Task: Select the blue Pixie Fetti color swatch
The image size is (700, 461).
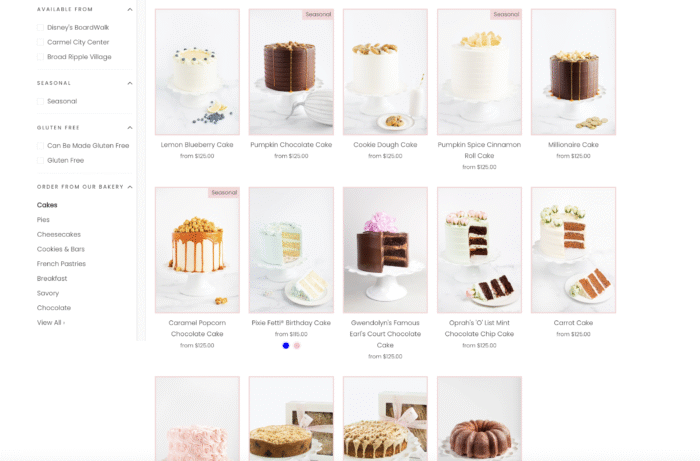Action: click(286, 346)
